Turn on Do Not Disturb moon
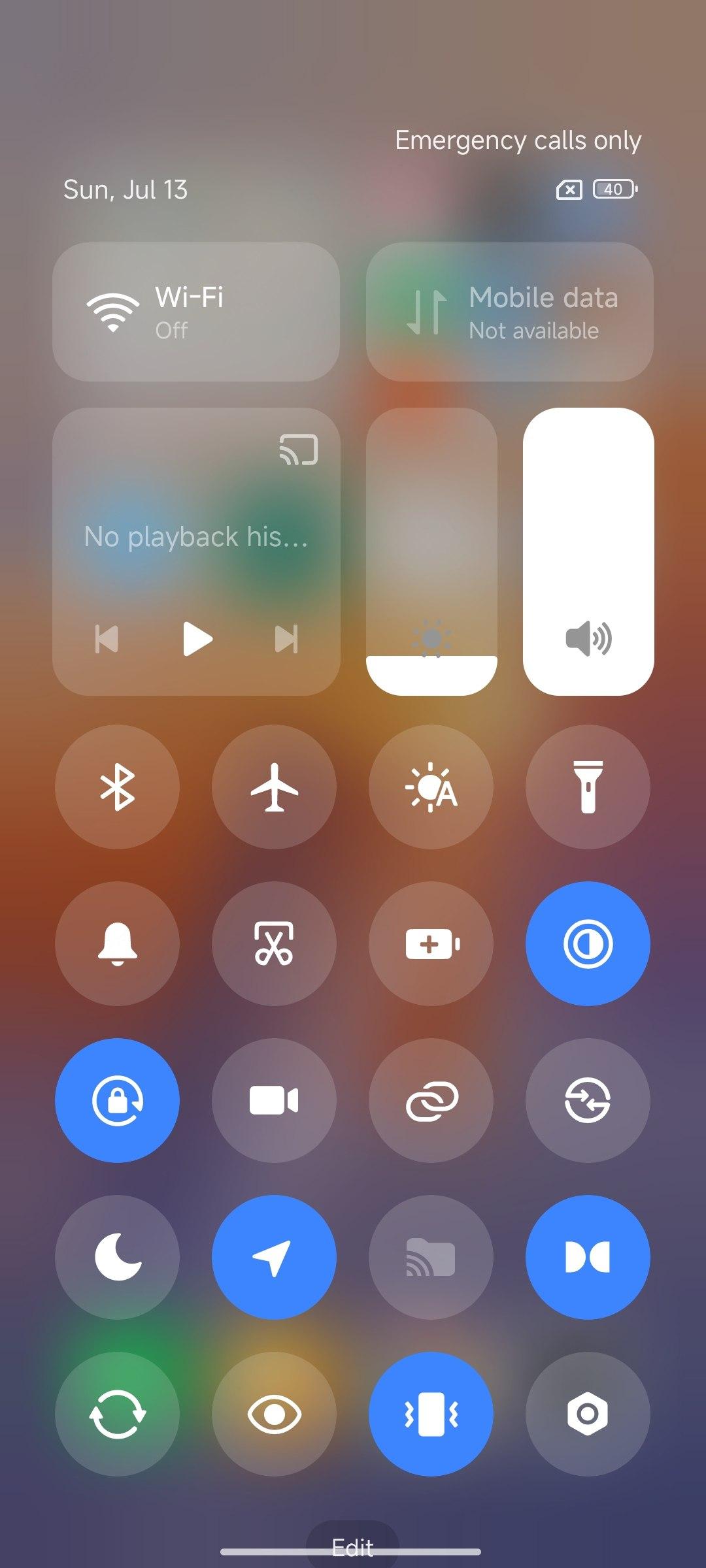This screenshot has width=706, height=1568. coord(118,1257)
